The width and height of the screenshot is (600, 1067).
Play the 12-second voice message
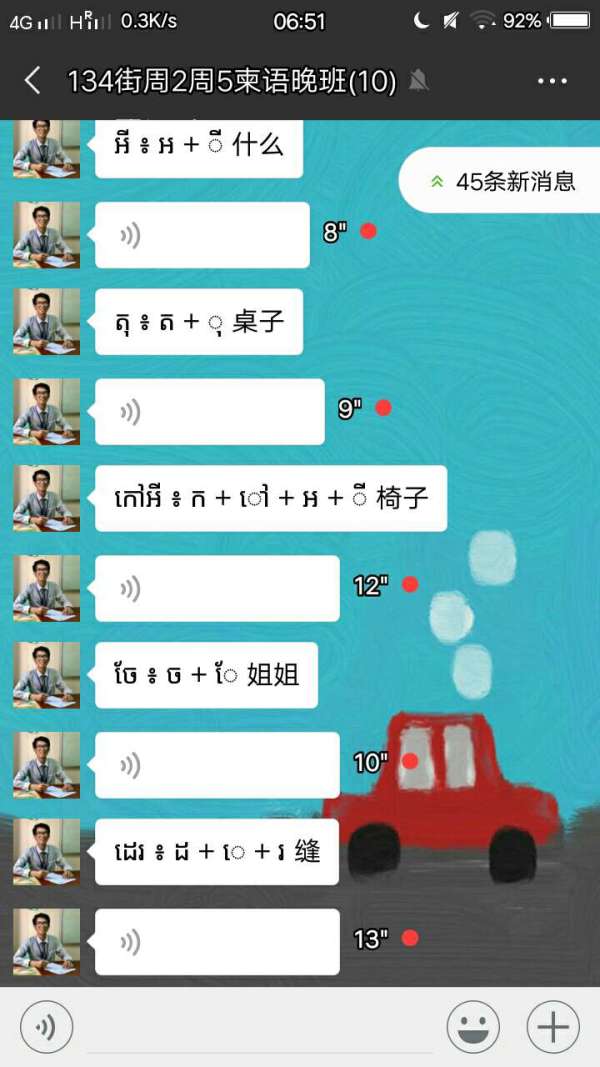[217, 588]
